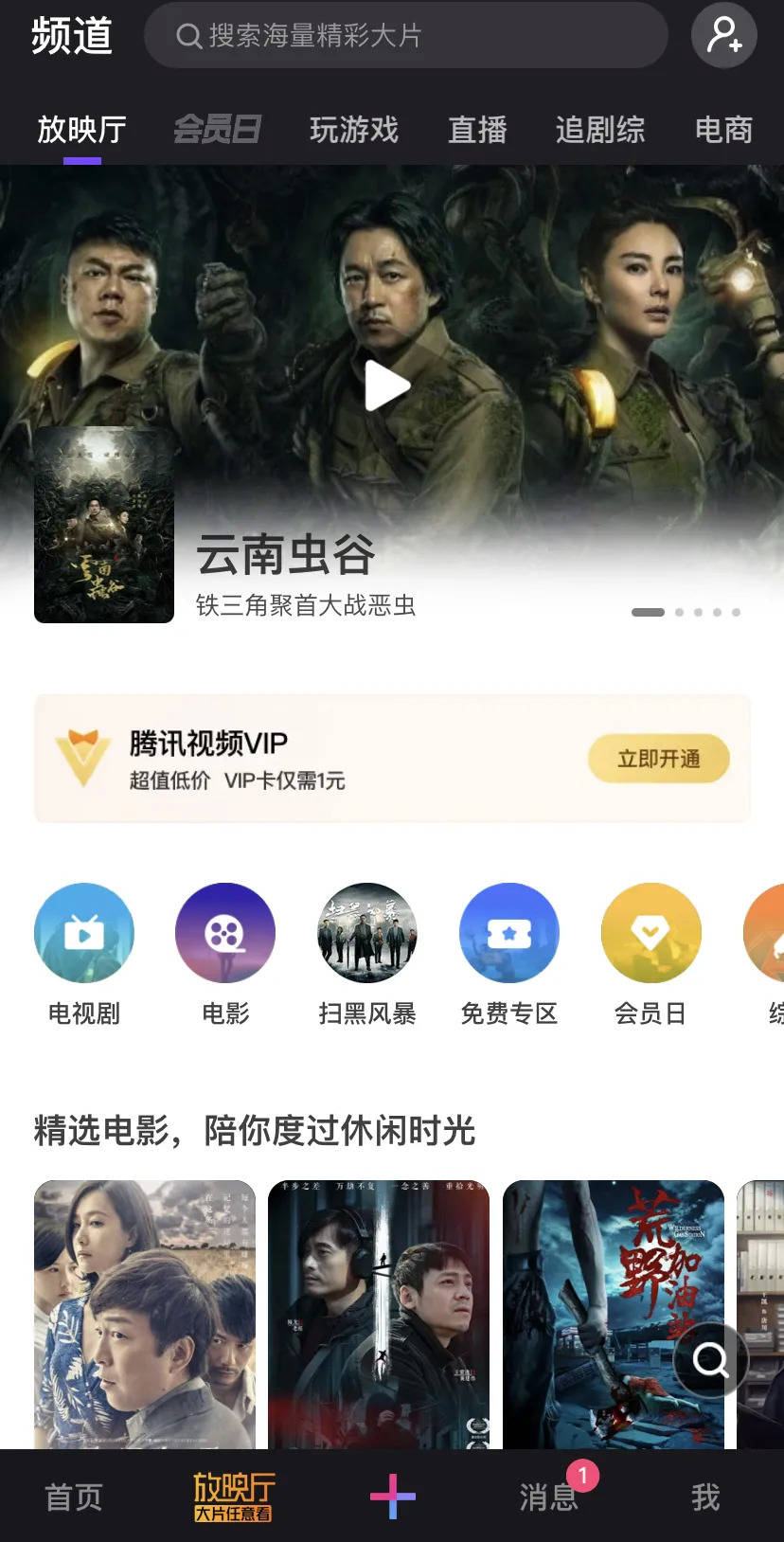This screenshot has height=1542, width=784.
Task: Tap the search box for movies
Action: point(407,36)
